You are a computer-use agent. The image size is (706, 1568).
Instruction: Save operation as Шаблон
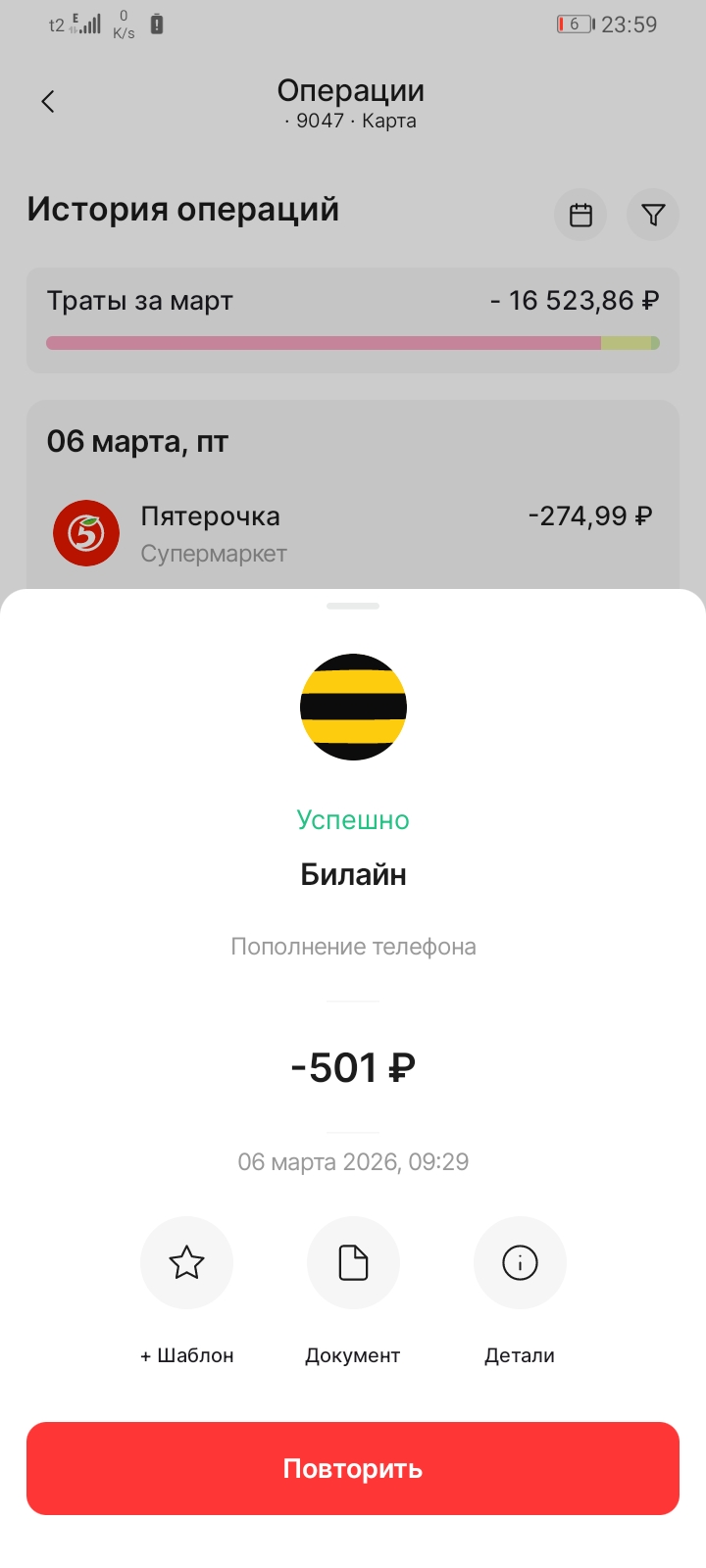tap(186, 1262)
